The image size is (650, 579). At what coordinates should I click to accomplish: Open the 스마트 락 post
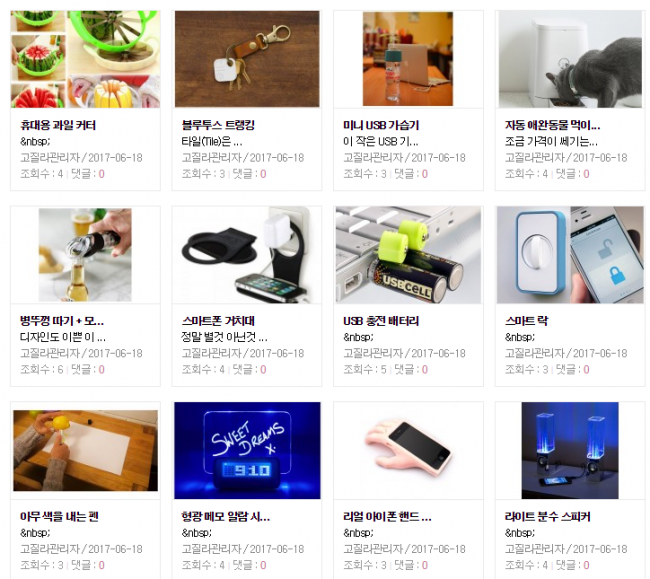coord(526,321)
